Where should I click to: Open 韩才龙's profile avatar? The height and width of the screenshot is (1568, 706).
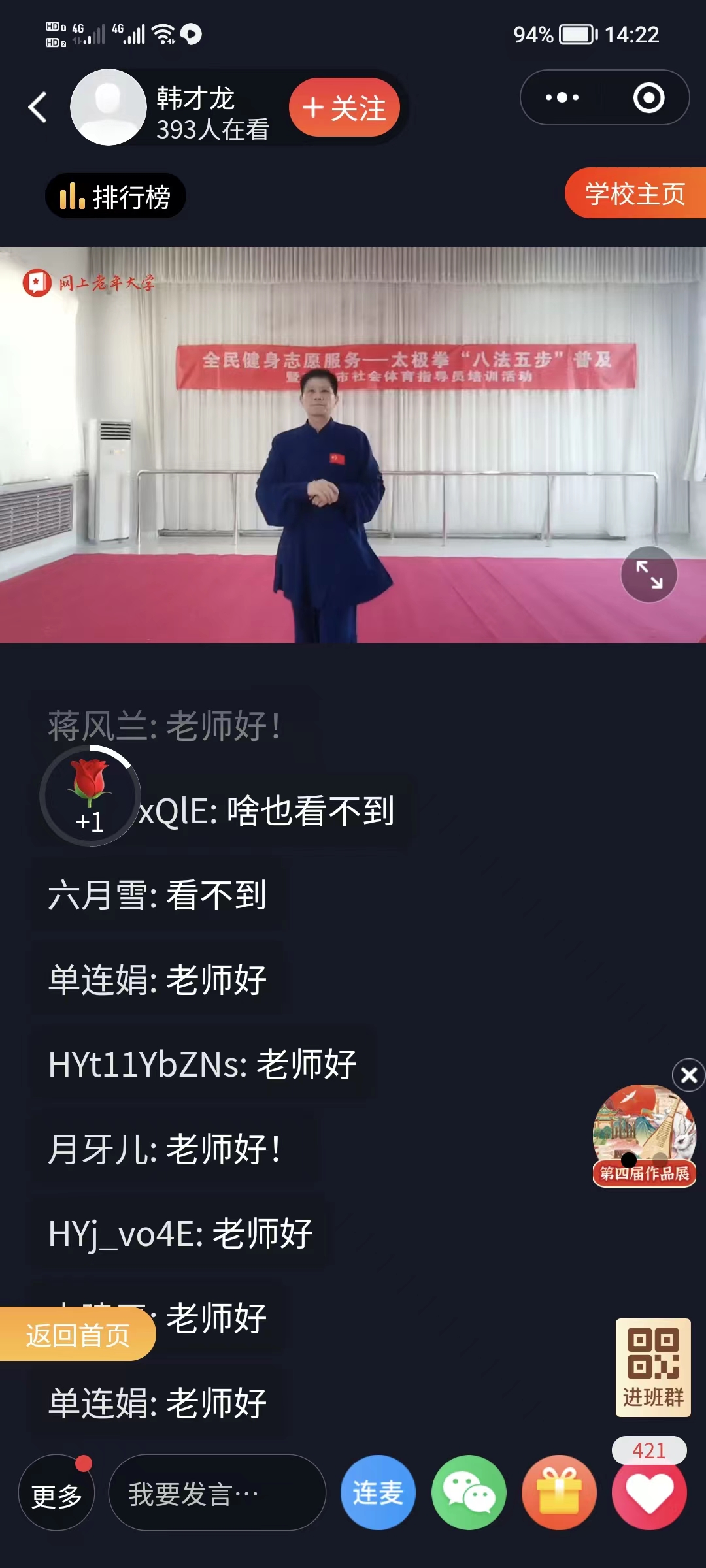(109, 107)
